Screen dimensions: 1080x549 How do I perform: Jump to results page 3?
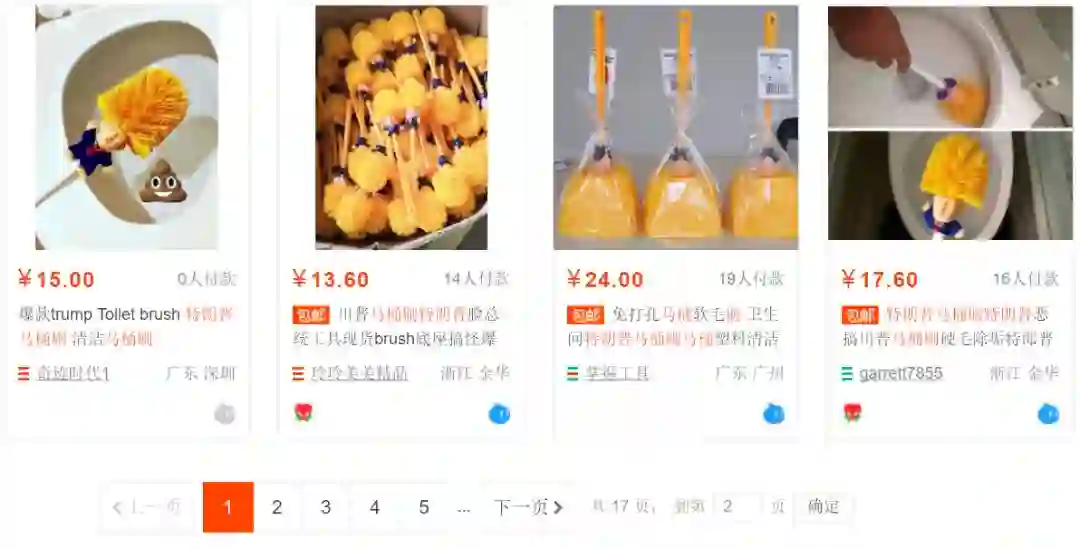tap(326, 508)
